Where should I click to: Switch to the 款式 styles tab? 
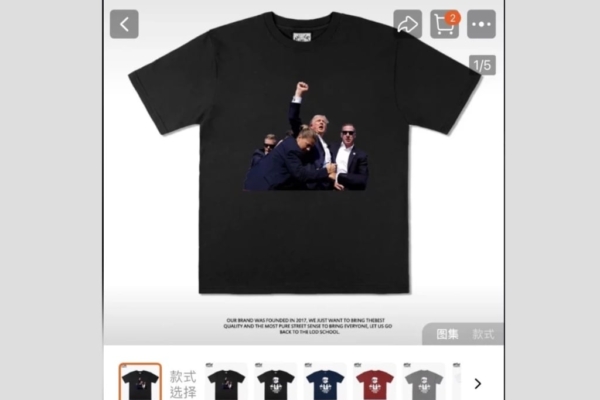click(483, 334)
